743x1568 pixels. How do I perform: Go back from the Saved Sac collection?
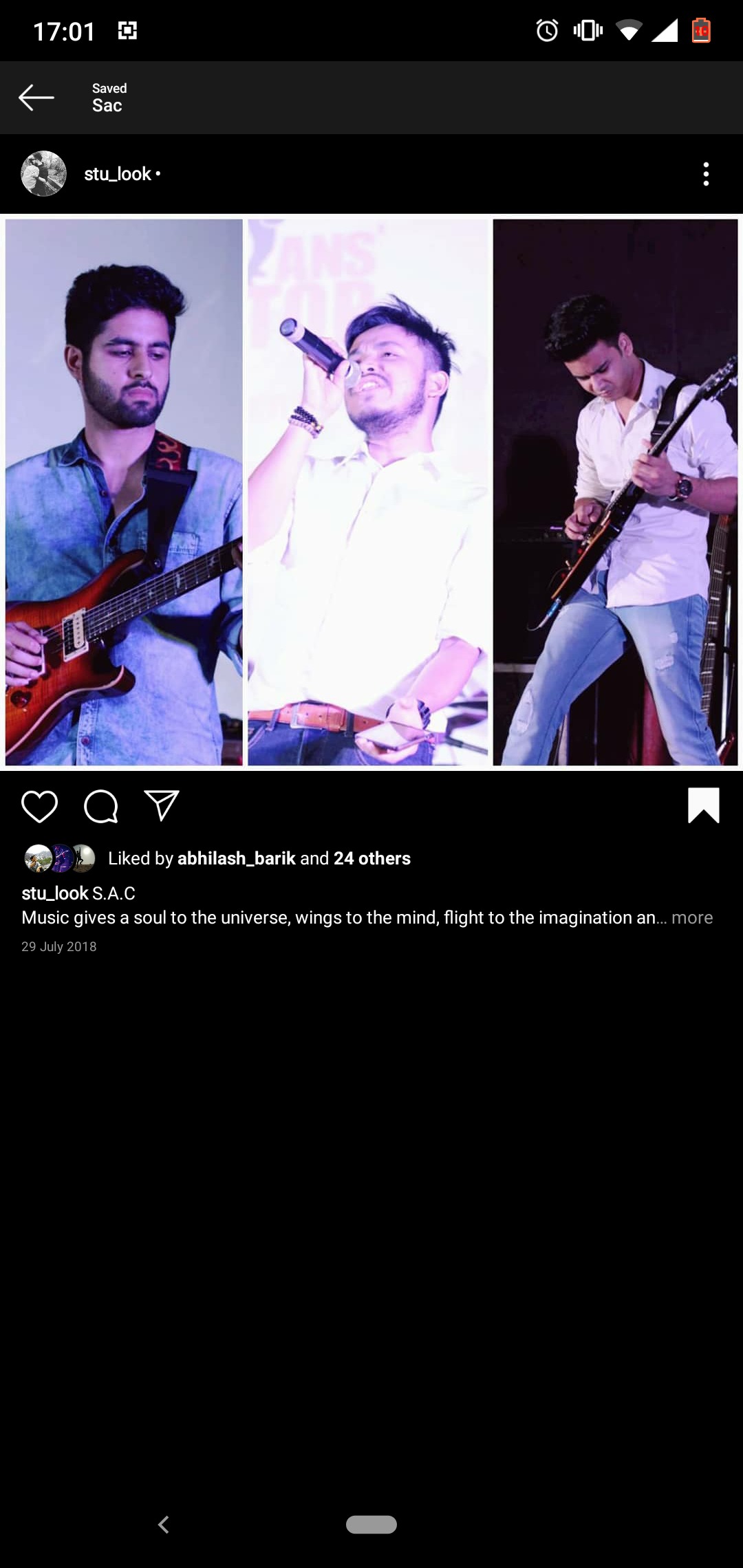coord(36,98)
